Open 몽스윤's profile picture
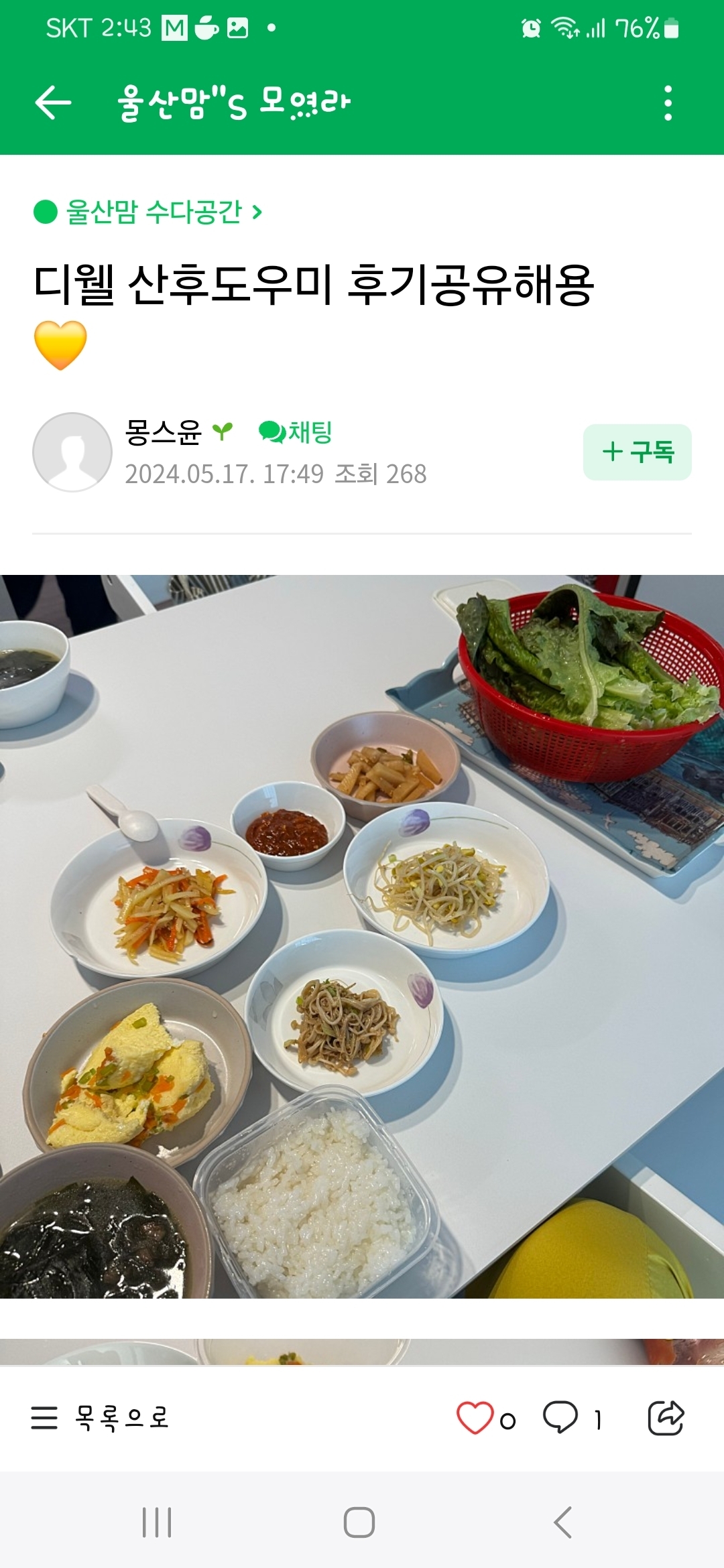Viewport: 724px width, 1568px height. 72,452
